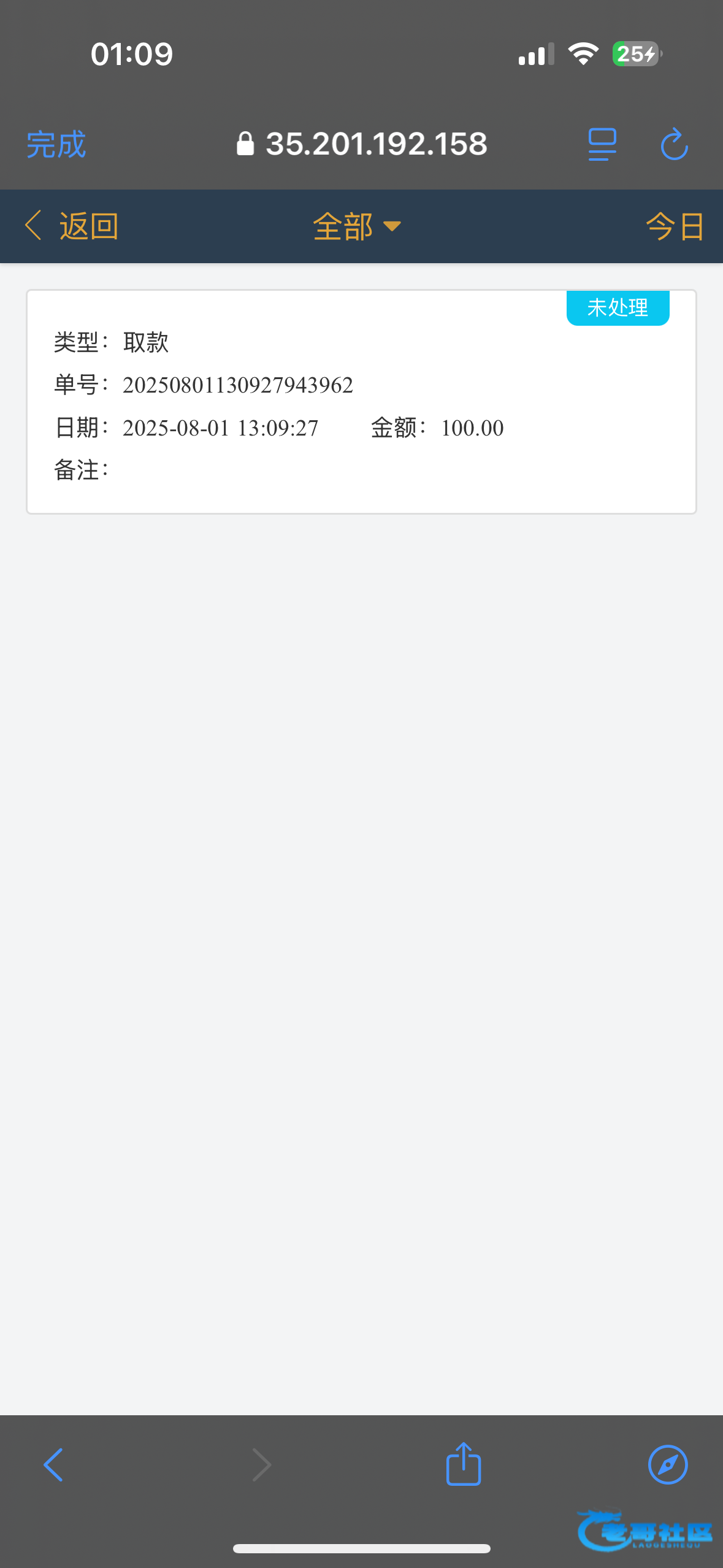Go back with the 返回 button
Image resolution: width=723 pixels, height=1568 pixels.
point(72,226)
